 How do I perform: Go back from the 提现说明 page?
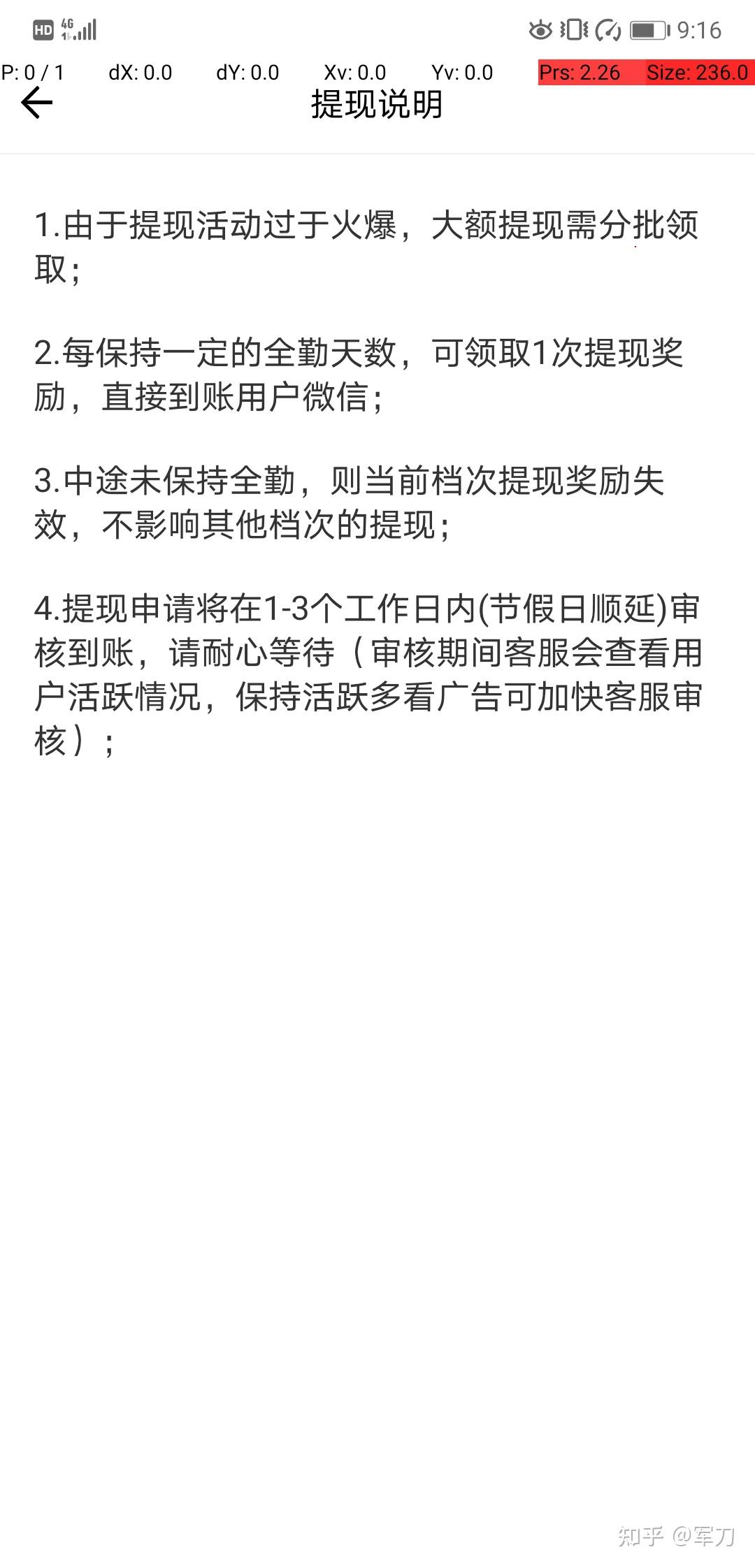(37, 104)
